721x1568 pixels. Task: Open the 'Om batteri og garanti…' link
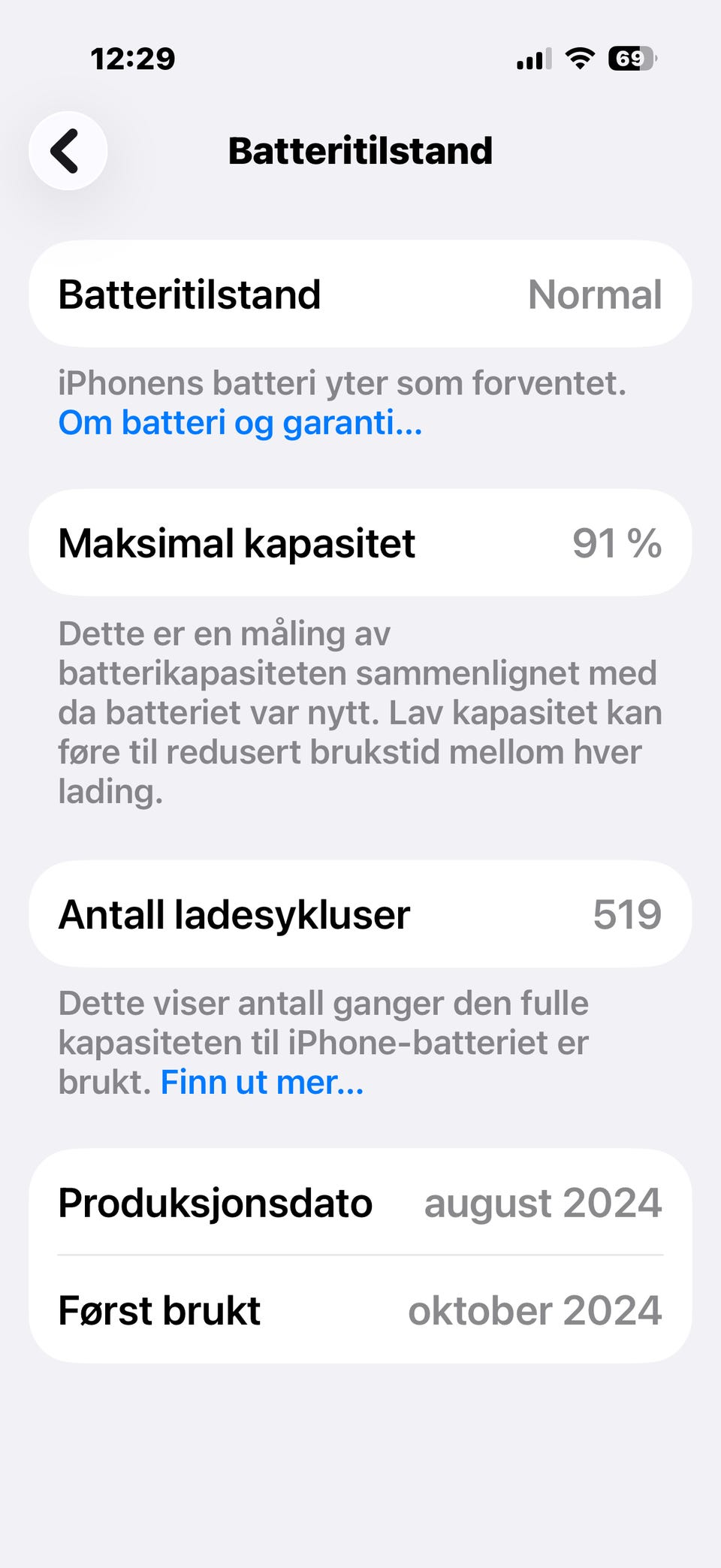point(240,423)
